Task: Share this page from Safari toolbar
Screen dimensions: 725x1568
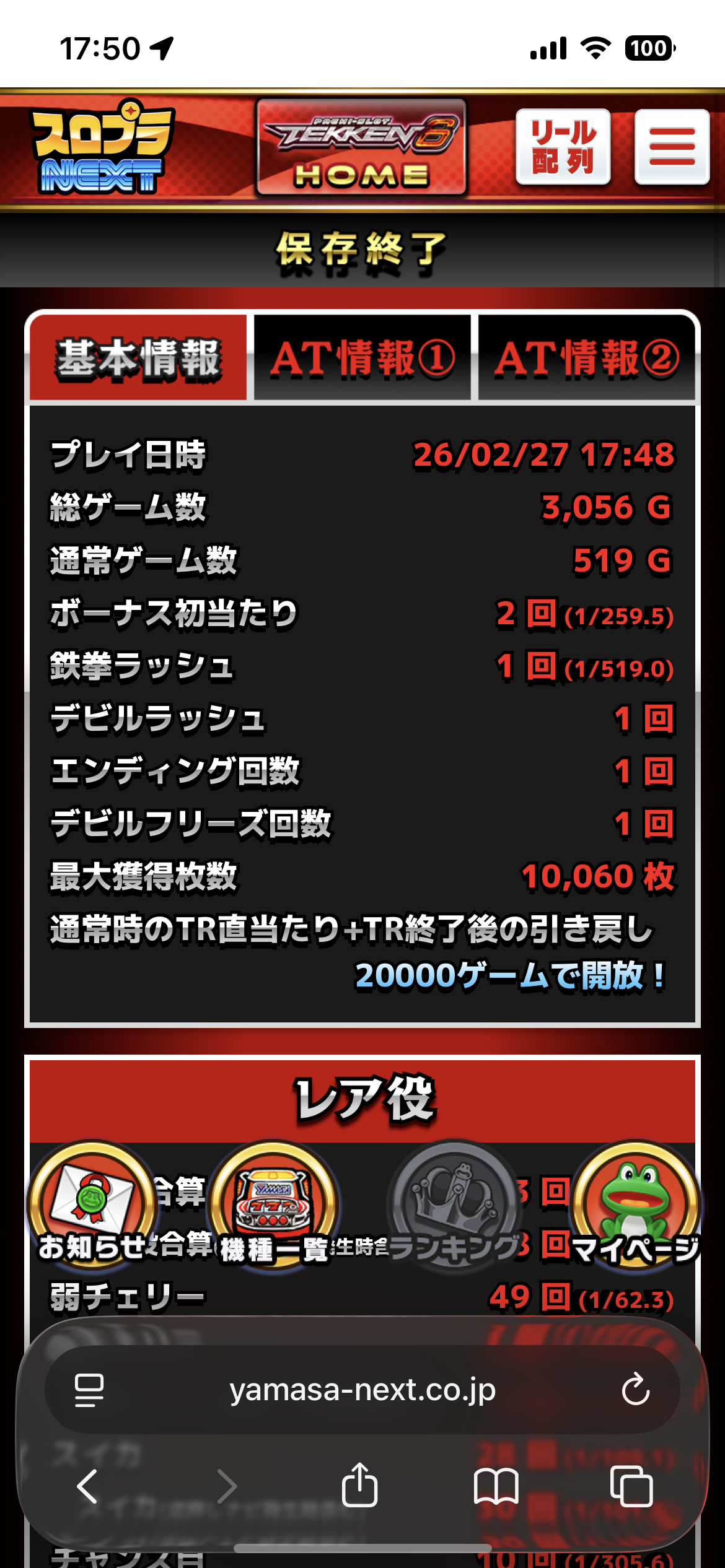Action: pyautogui.click(x=359, y=1486)
